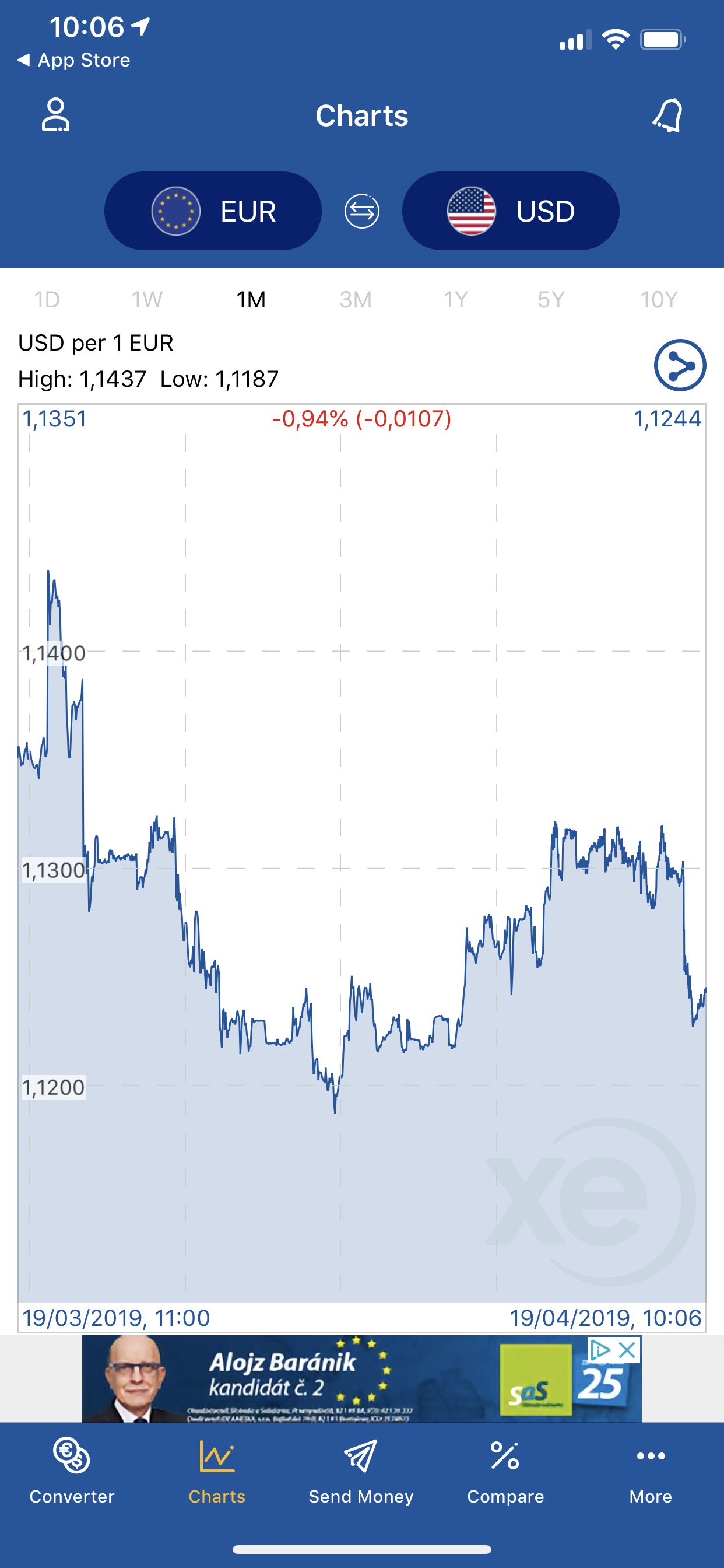Show the 1Y chart range
Image resolution: width=724 pixels, height=1568 pixels.
coord(456,299)
